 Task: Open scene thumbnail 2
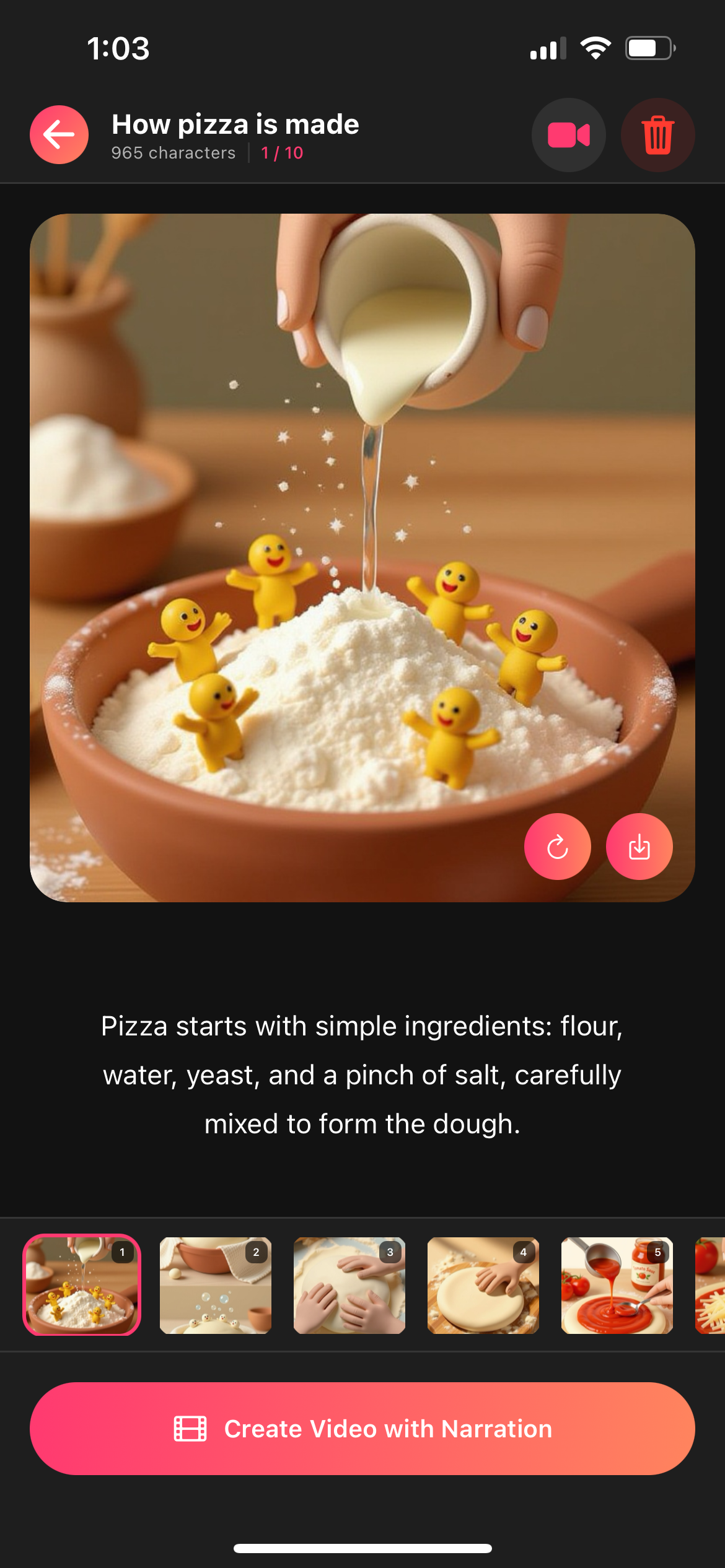click(216, 1285)
